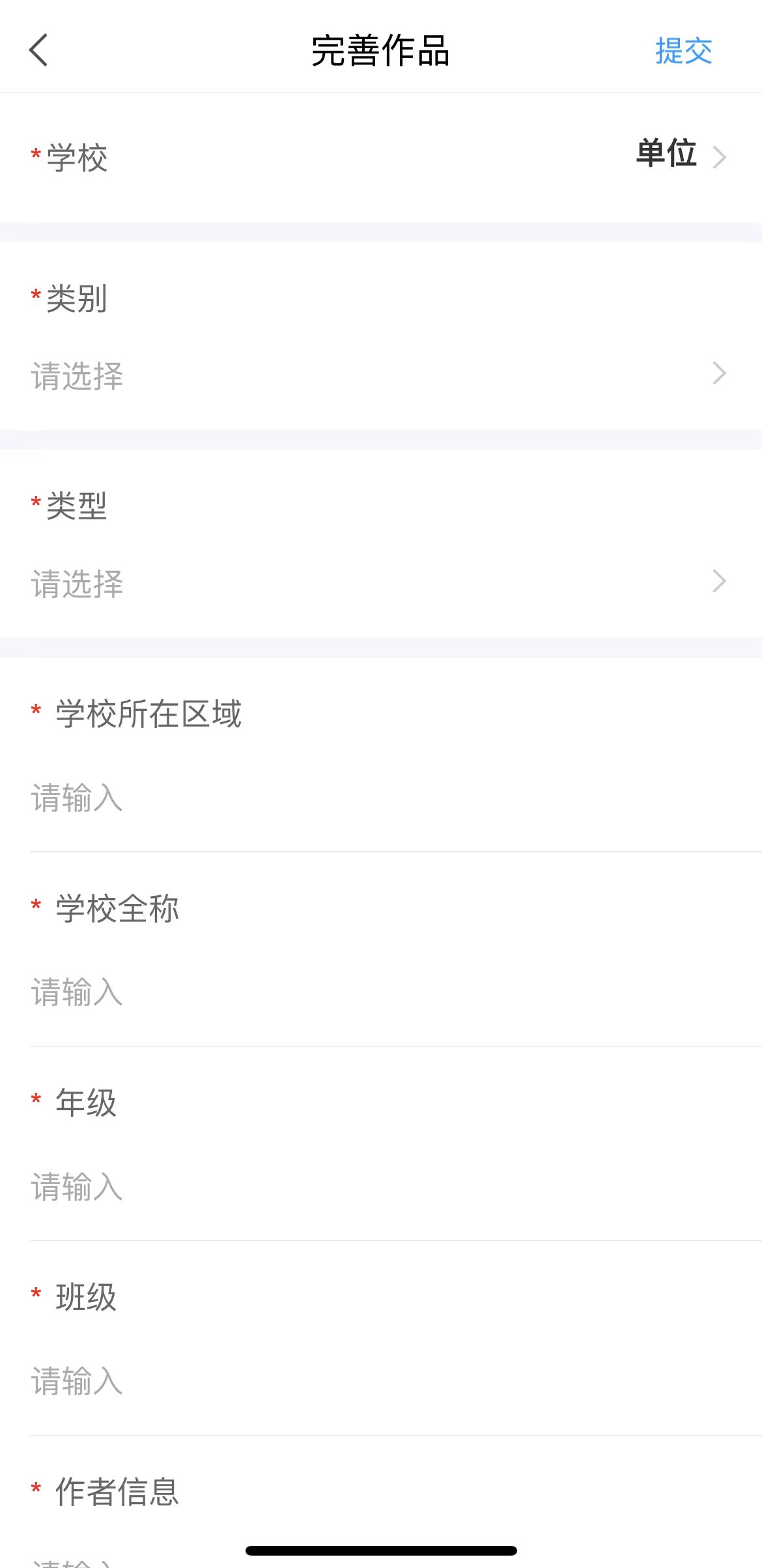Open the 类别 dropdown

coord(380,375)
